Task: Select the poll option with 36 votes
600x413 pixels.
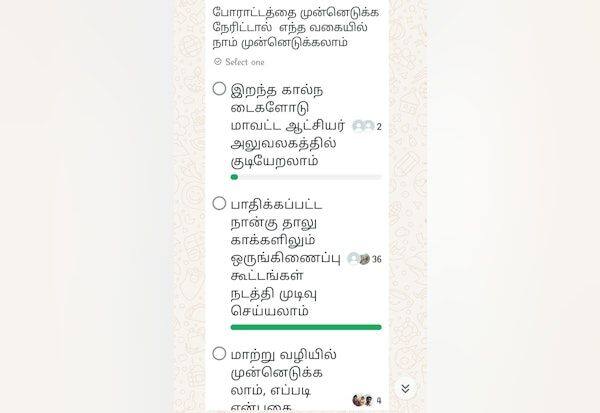Action: (x=219, y=203)
